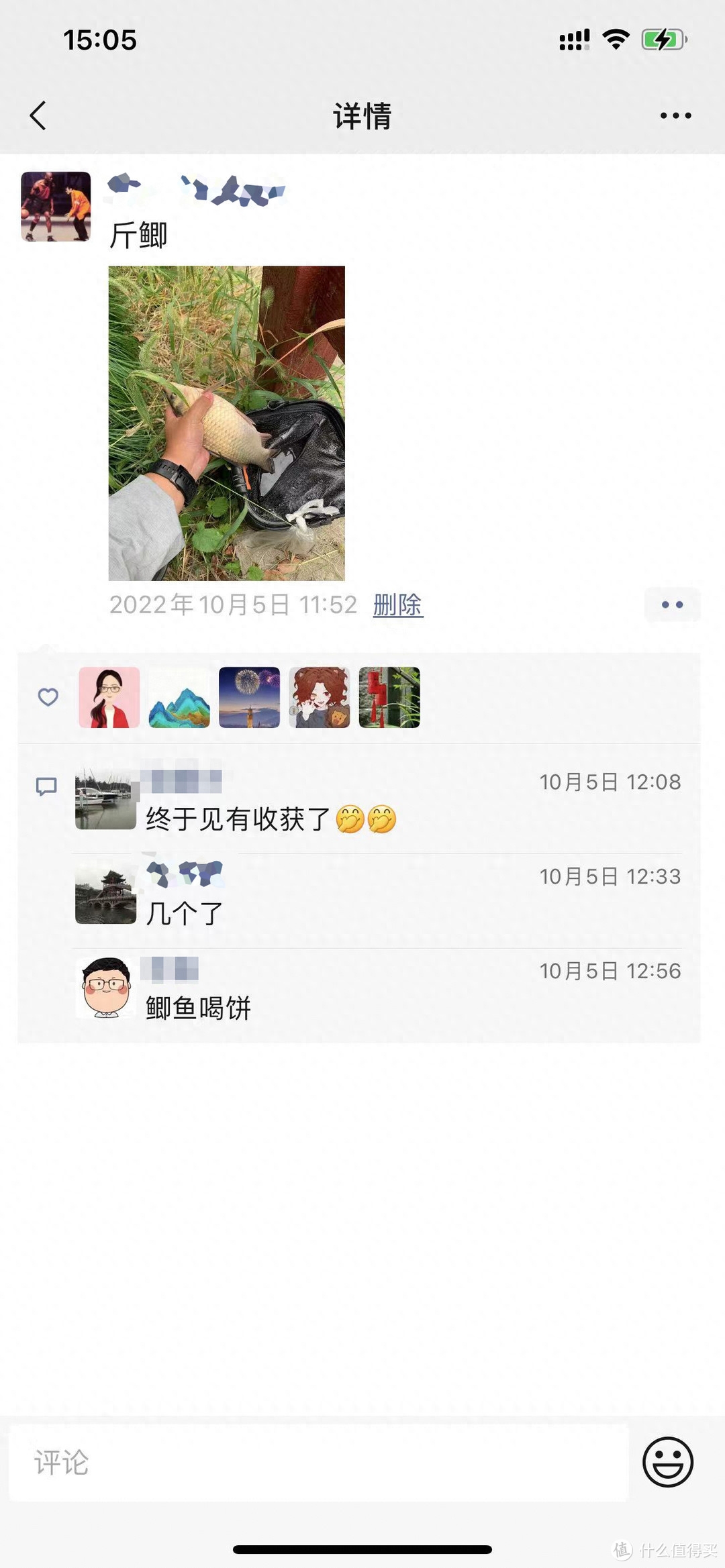Open the top-right overflow menu

pos(675,115)
